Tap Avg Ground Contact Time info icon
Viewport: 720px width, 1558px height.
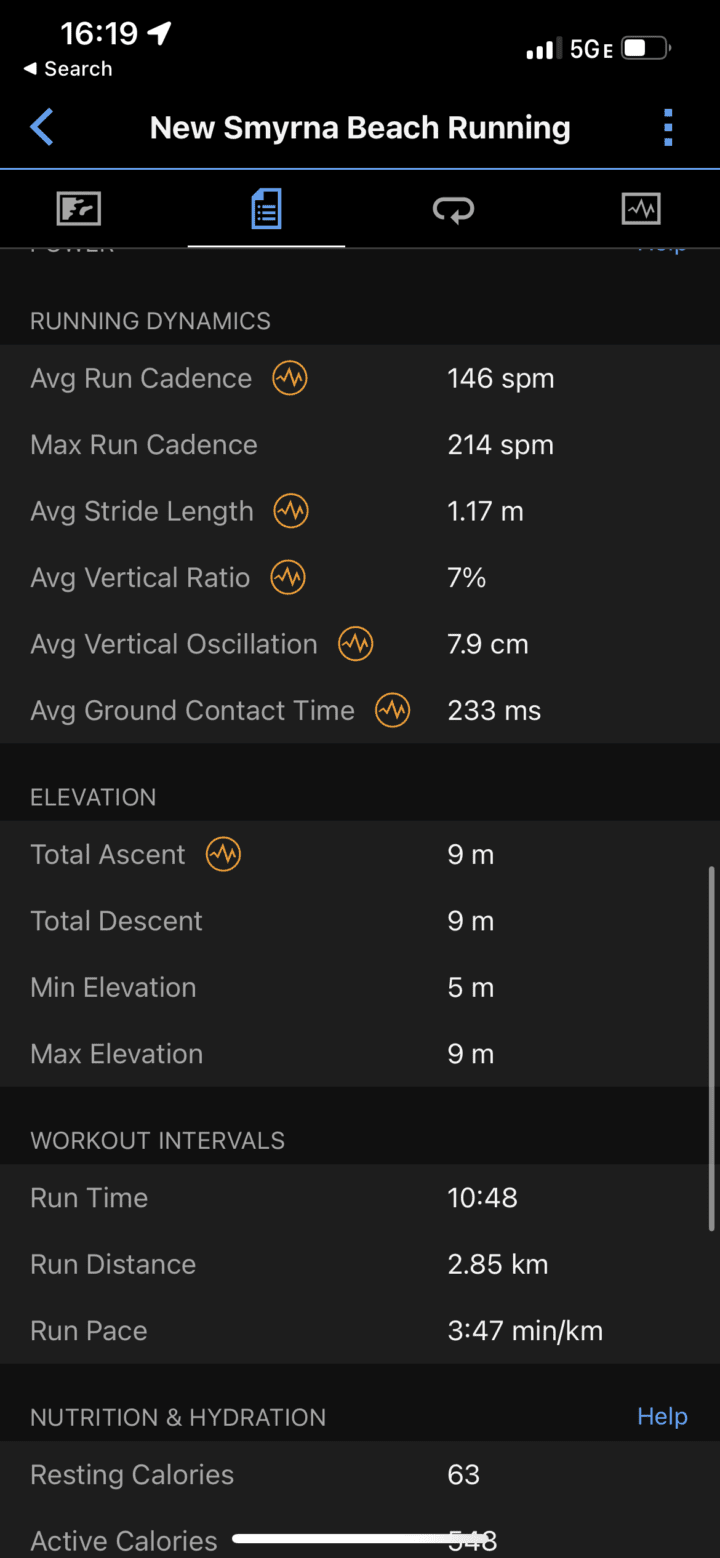[392, 710]
